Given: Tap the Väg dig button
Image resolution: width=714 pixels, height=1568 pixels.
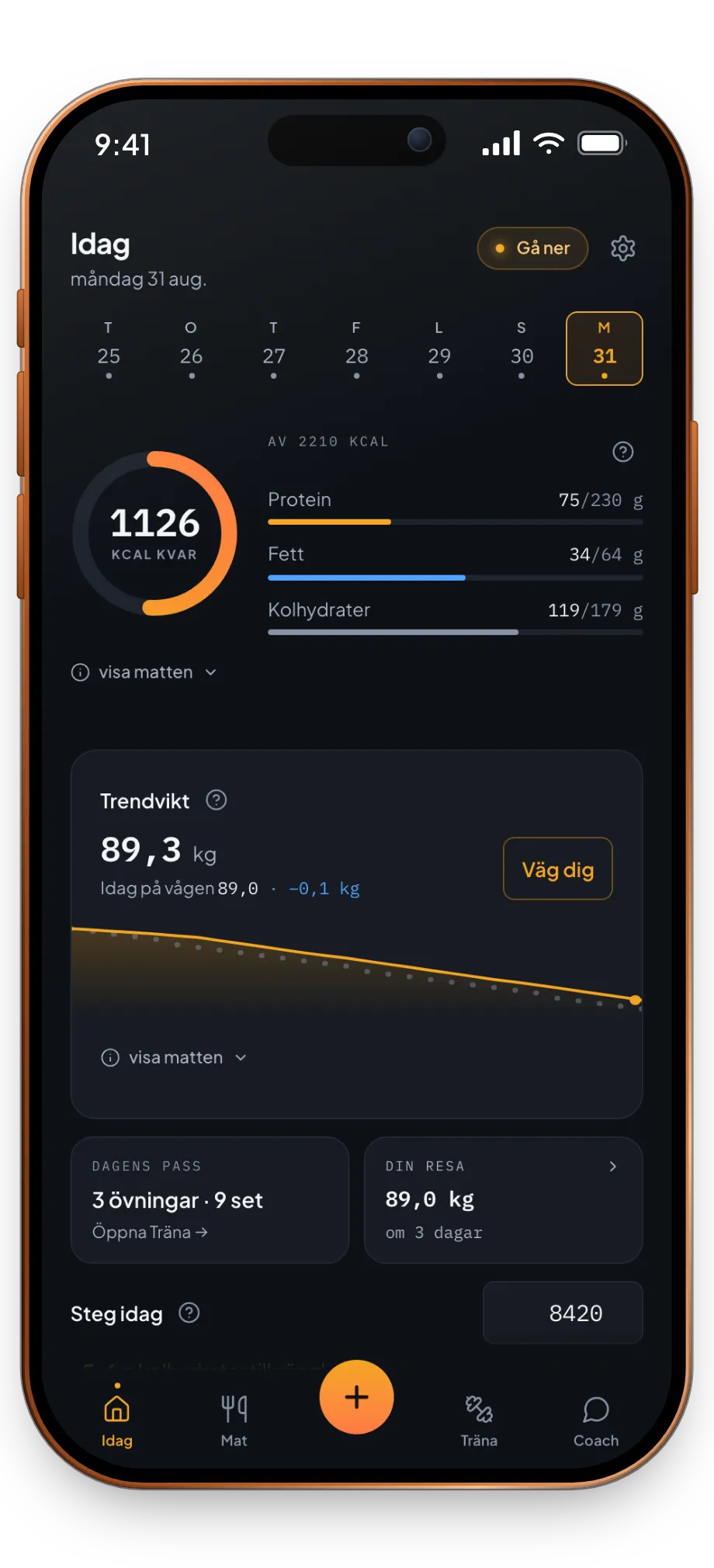Looking at the screenshot, I should point(558,869).
